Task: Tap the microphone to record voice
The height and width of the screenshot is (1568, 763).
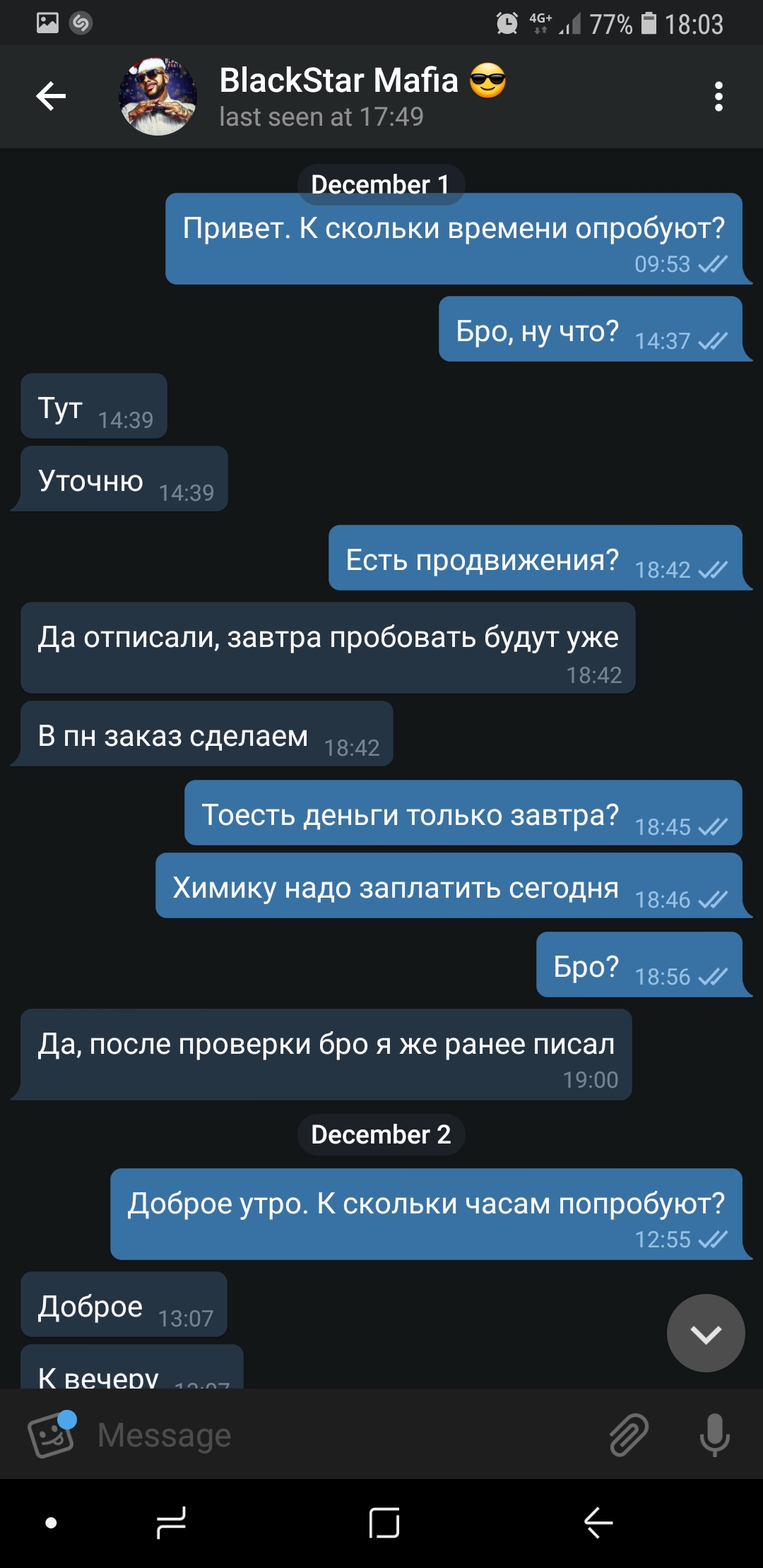Action: (x=714, y=1435)
